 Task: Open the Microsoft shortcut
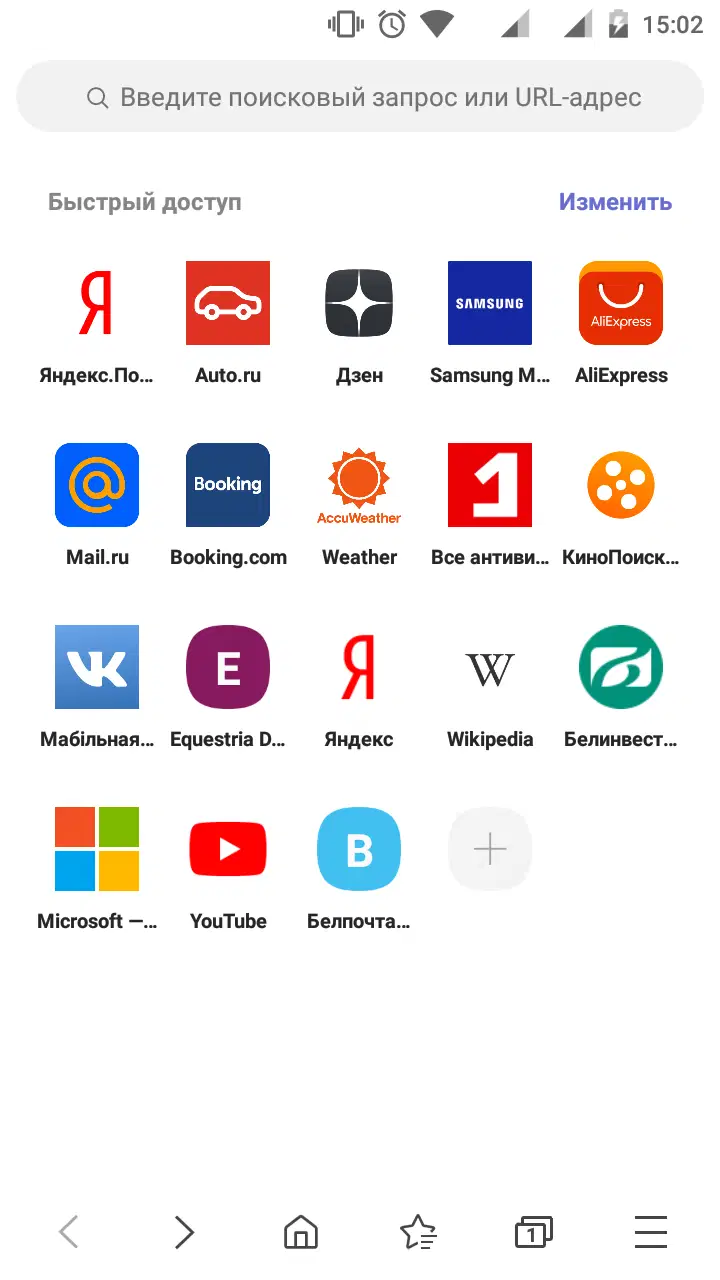coord(97,849)
